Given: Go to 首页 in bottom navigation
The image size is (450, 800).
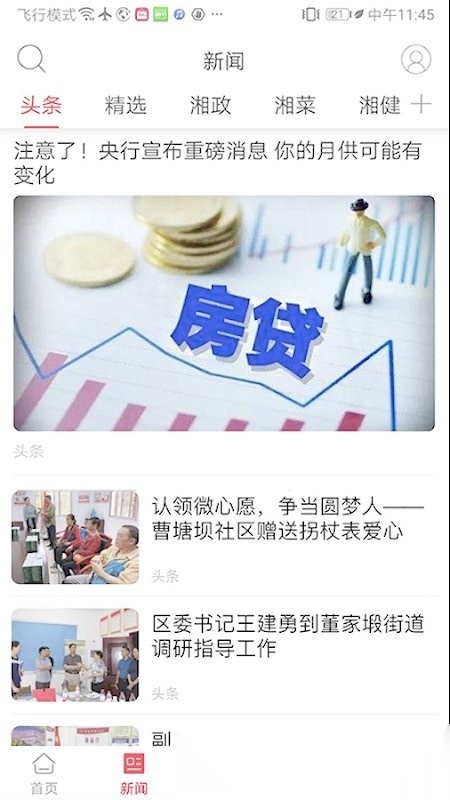Looking at the screenshot, I should coord(44,773).
